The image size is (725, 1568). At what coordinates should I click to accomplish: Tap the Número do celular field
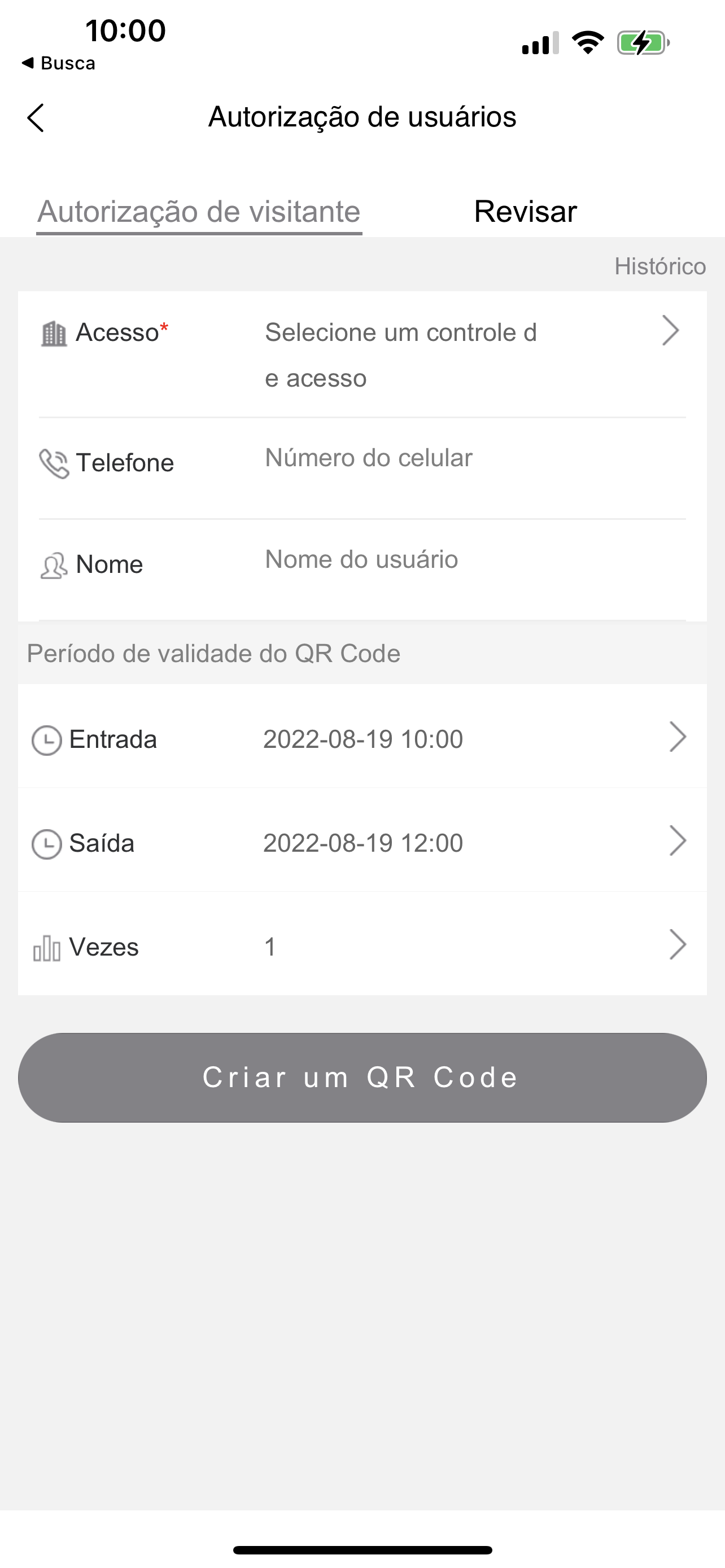click(x=475, y=458)
